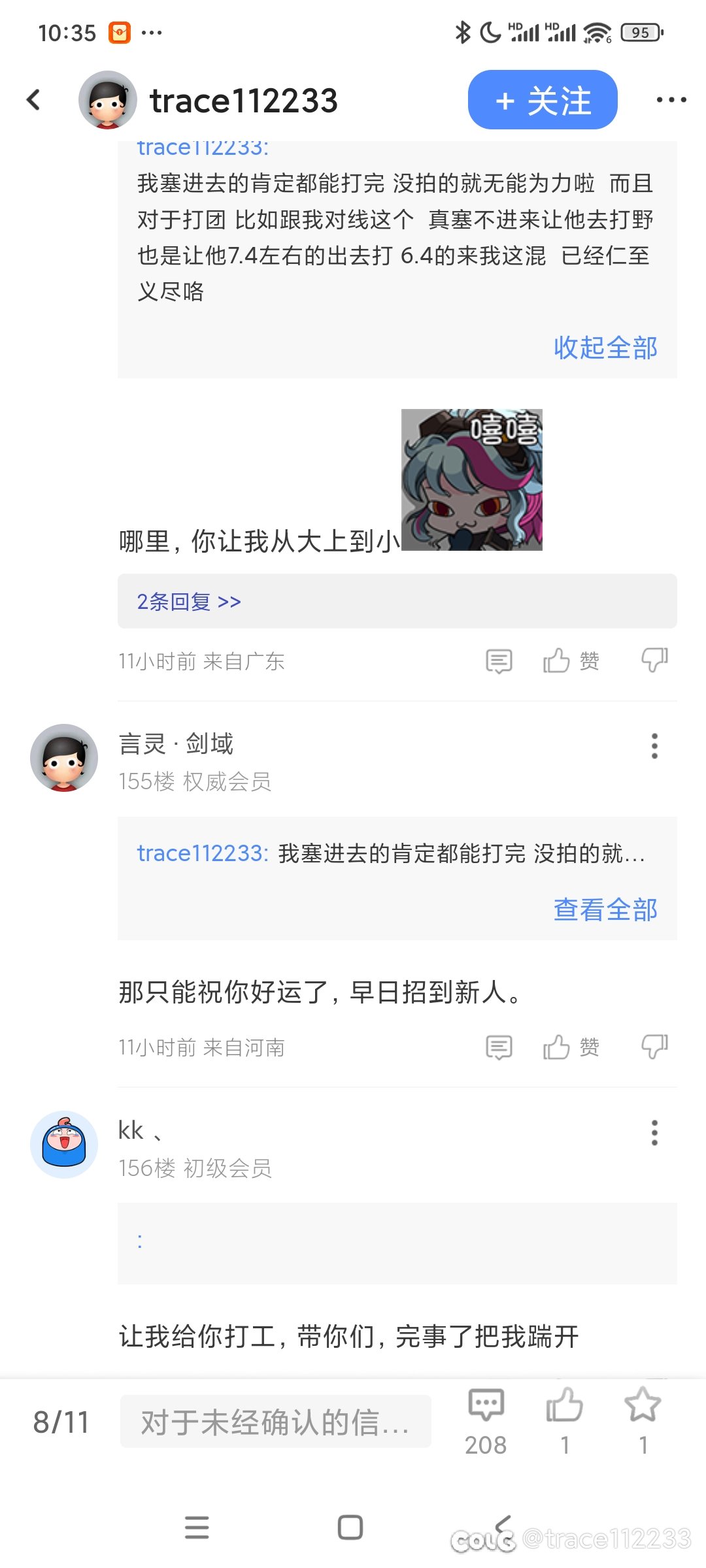Open the 8/11 page selector
This screenshot has height=1568, width=706.
point(61,1422)
